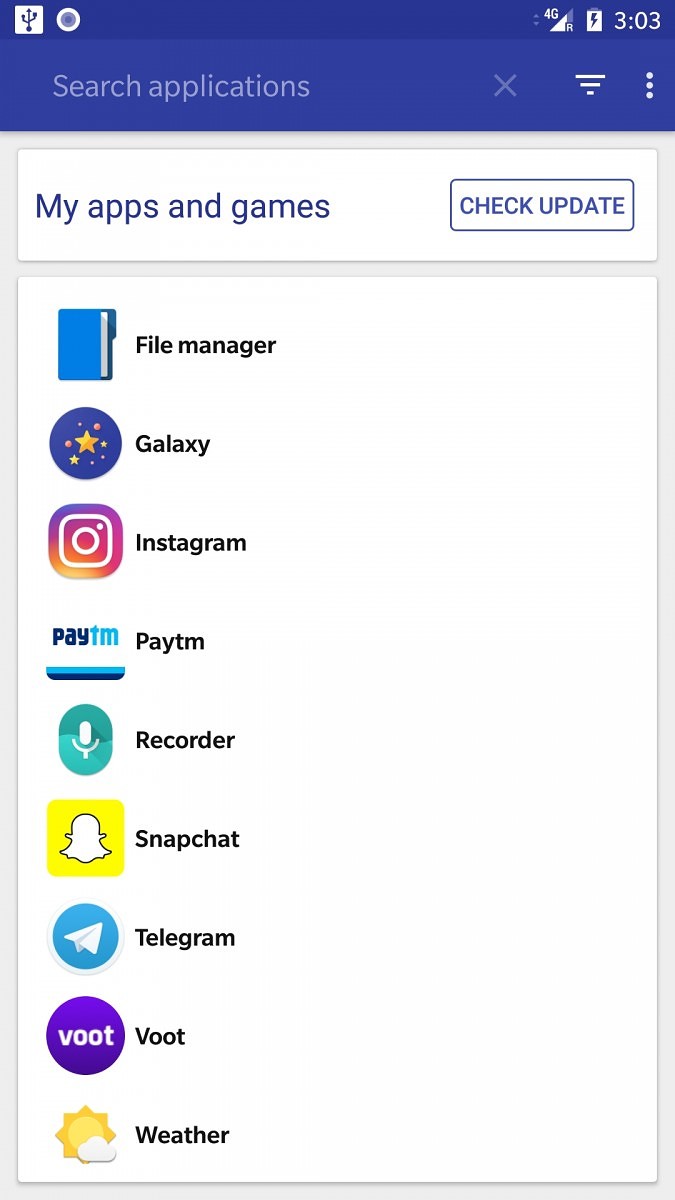
Task: Open the File manager app entry
Action: click(x=337, y=345)
